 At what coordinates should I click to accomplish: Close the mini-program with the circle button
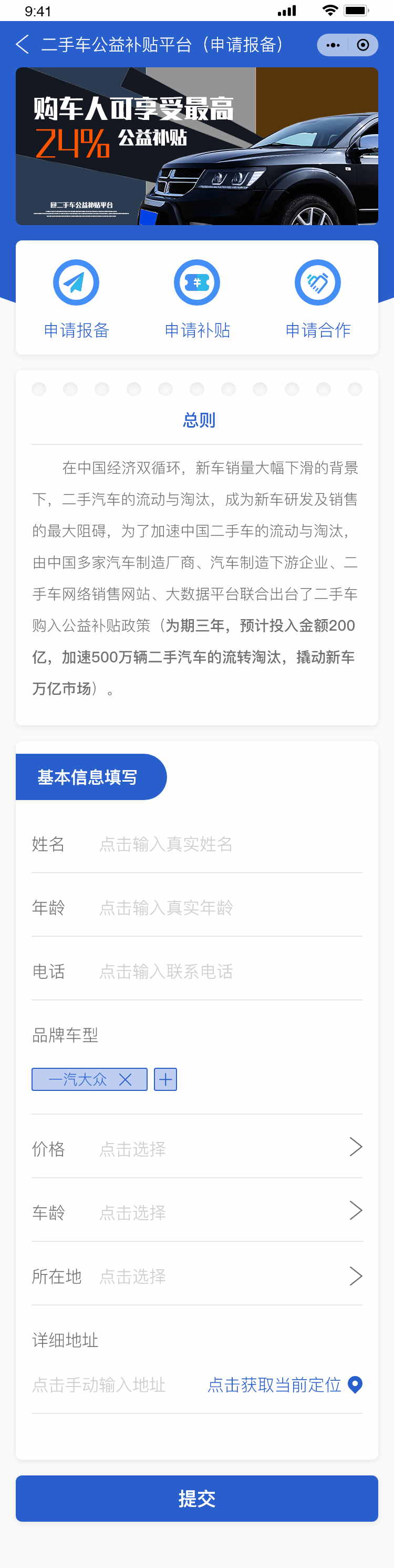click(363, 45)
